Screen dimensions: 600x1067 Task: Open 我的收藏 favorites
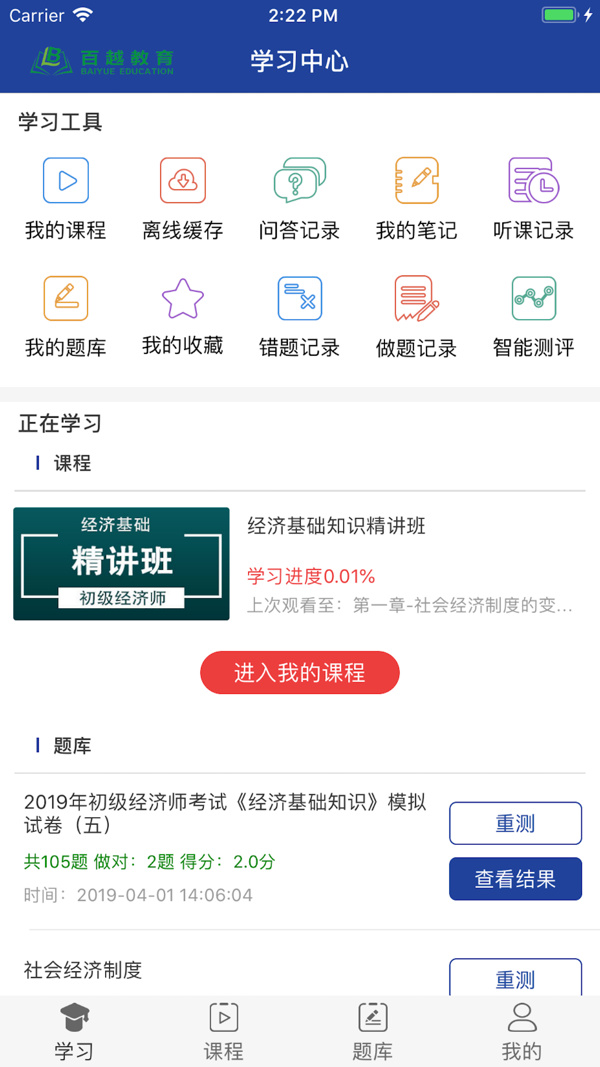pyautogui.click(x=182, y=316)
